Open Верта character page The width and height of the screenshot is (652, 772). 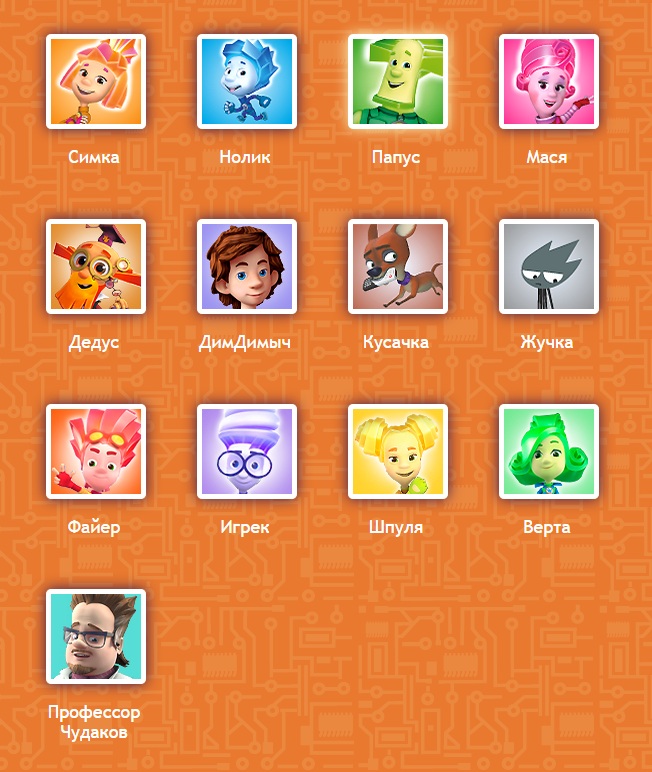(549, 452)
